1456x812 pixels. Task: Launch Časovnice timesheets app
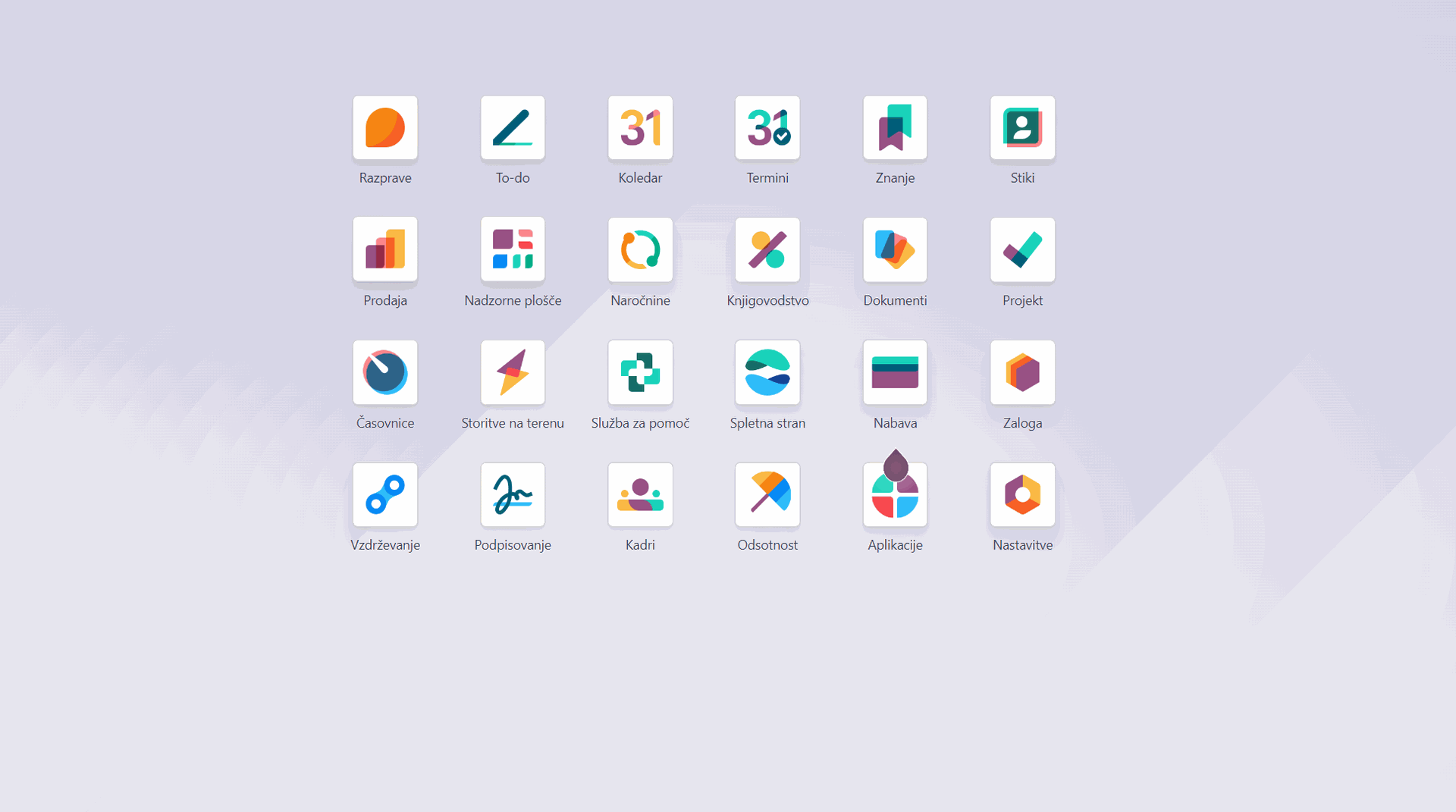(x=385, y=372)
